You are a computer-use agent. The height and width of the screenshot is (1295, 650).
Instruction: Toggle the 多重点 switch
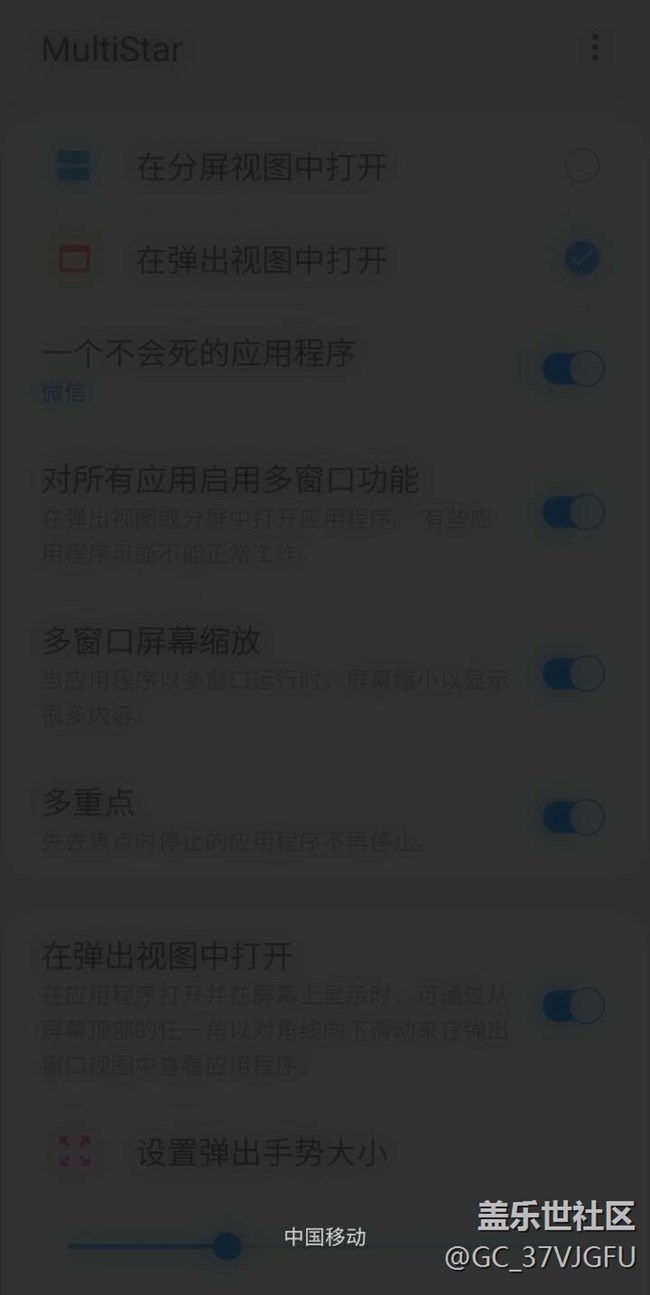click(573, 817)
